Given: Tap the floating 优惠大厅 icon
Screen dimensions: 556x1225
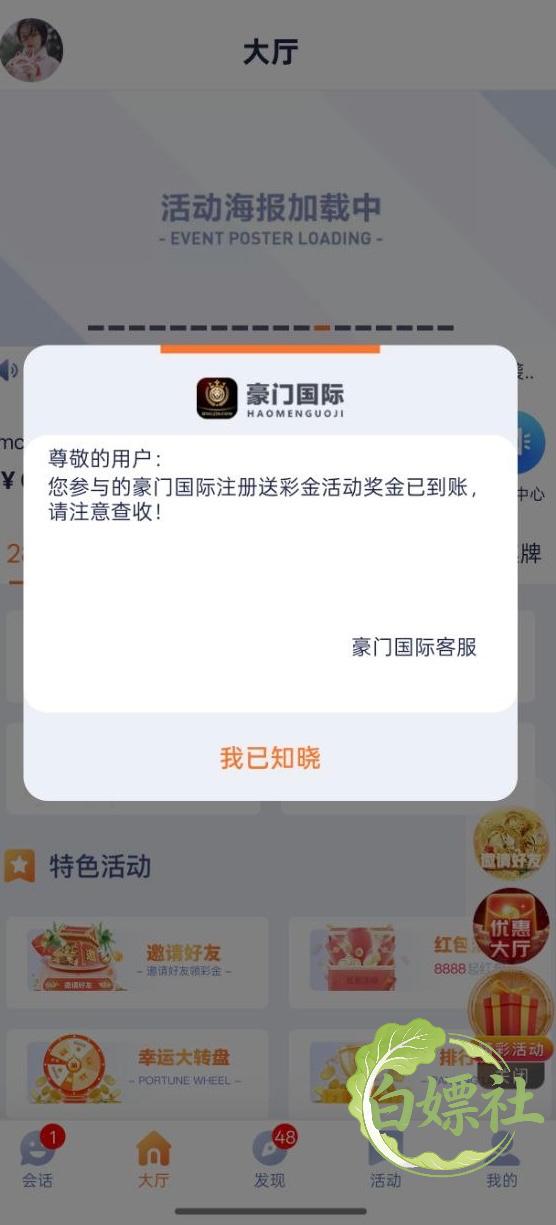Looking at the screenshot, I should pos(511,927).
